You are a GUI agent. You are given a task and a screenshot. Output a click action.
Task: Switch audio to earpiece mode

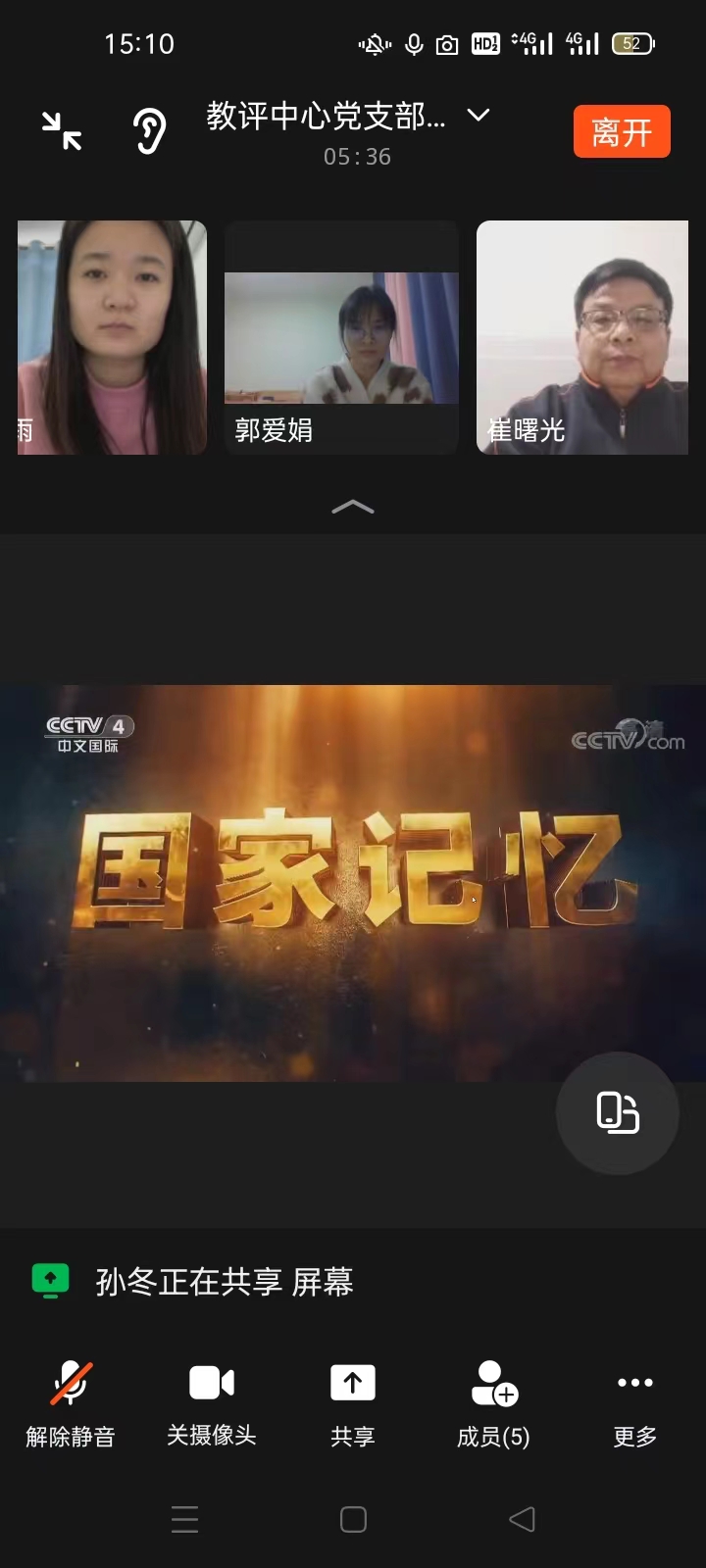149,130
